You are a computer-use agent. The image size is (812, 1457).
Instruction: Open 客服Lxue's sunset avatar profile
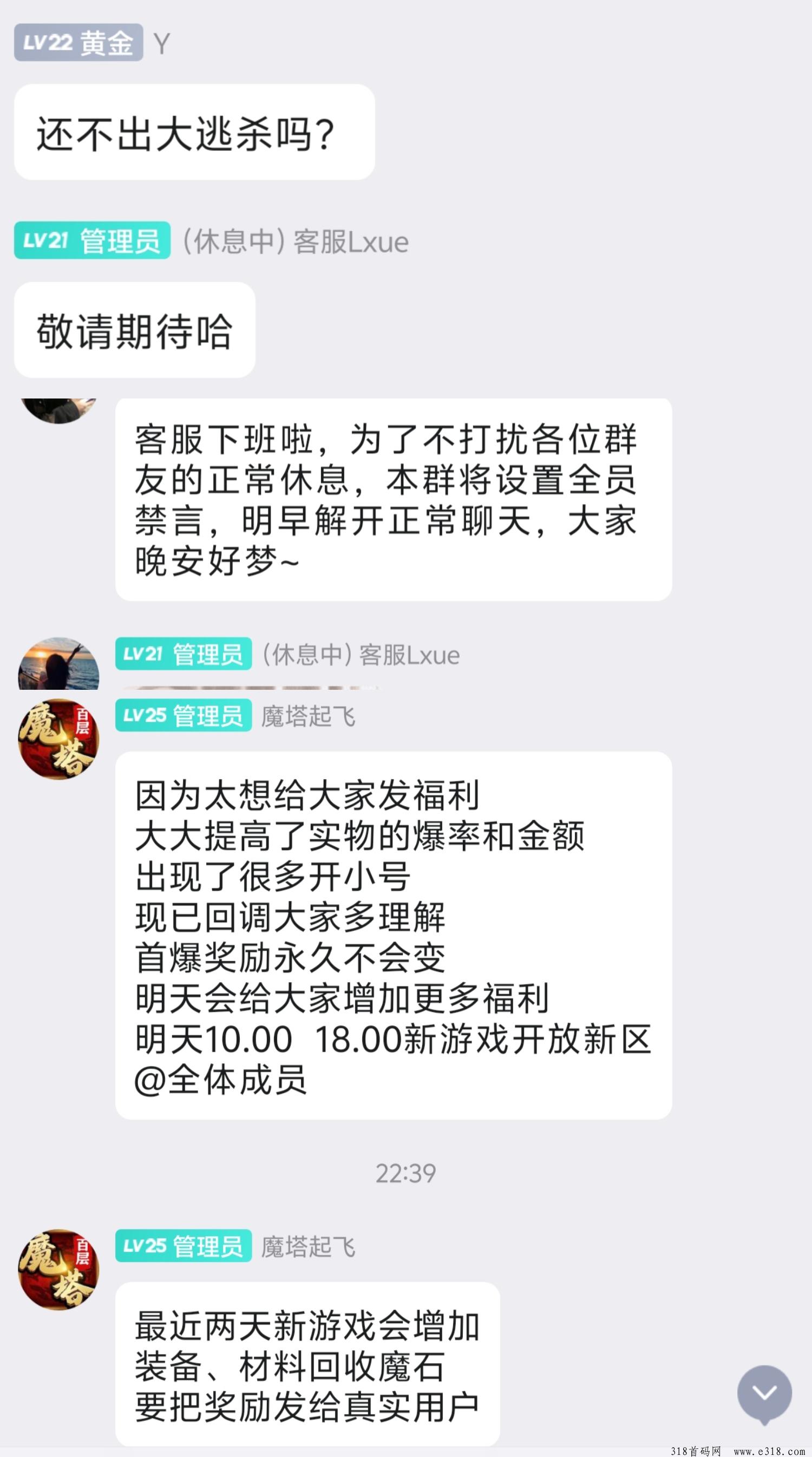click(59, 664)
